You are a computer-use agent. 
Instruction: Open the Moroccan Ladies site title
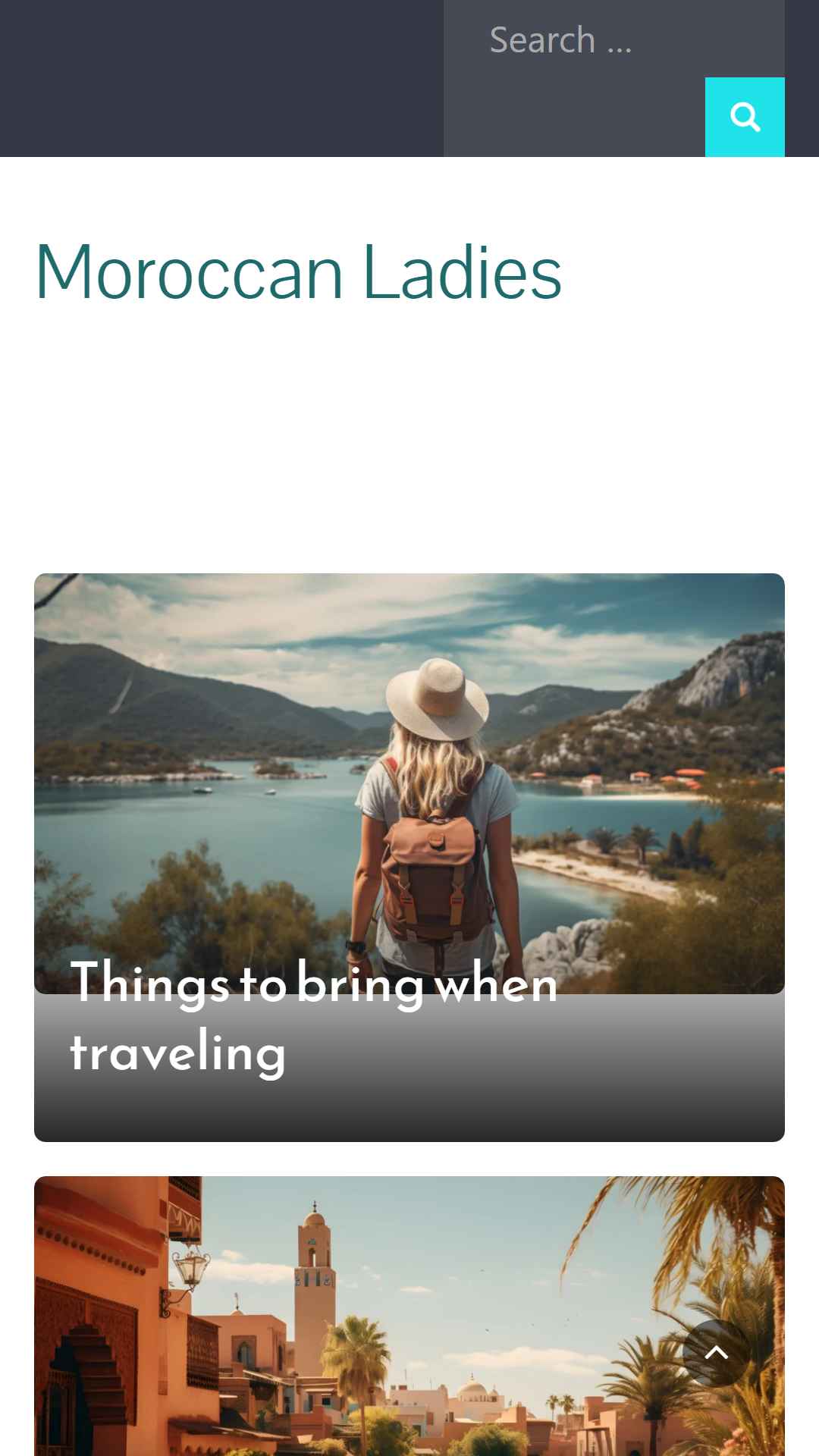(298, 271)
